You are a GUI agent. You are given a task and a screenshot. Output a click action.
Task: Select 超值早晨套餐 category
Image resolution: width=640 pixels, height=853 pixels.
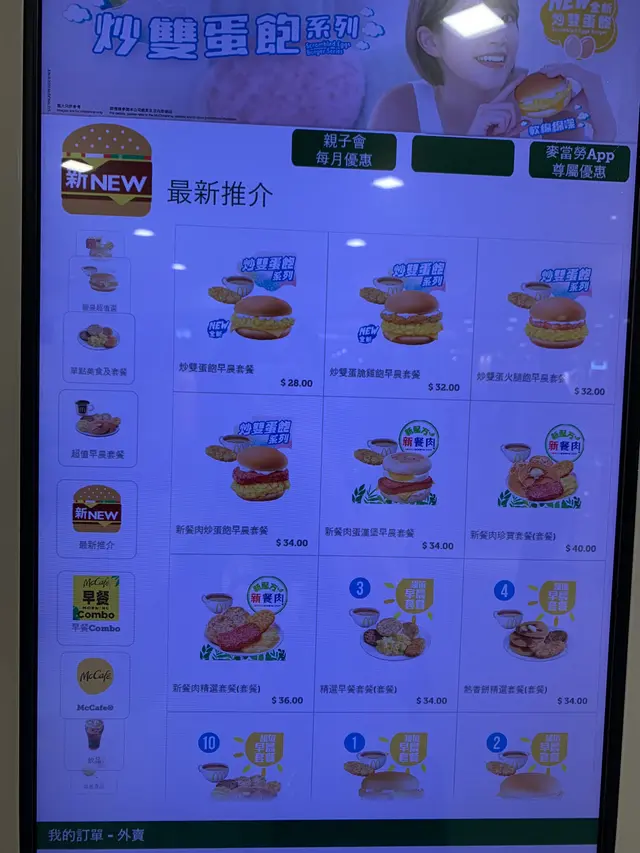pyautogui.click(x=98, y=427)
